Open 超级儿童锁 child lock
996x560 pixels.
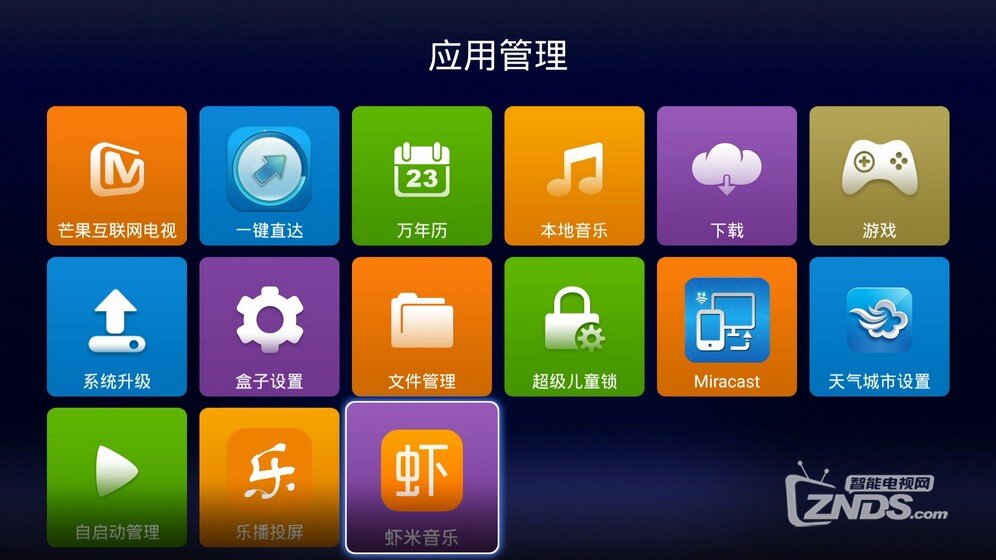coord(574,326)
